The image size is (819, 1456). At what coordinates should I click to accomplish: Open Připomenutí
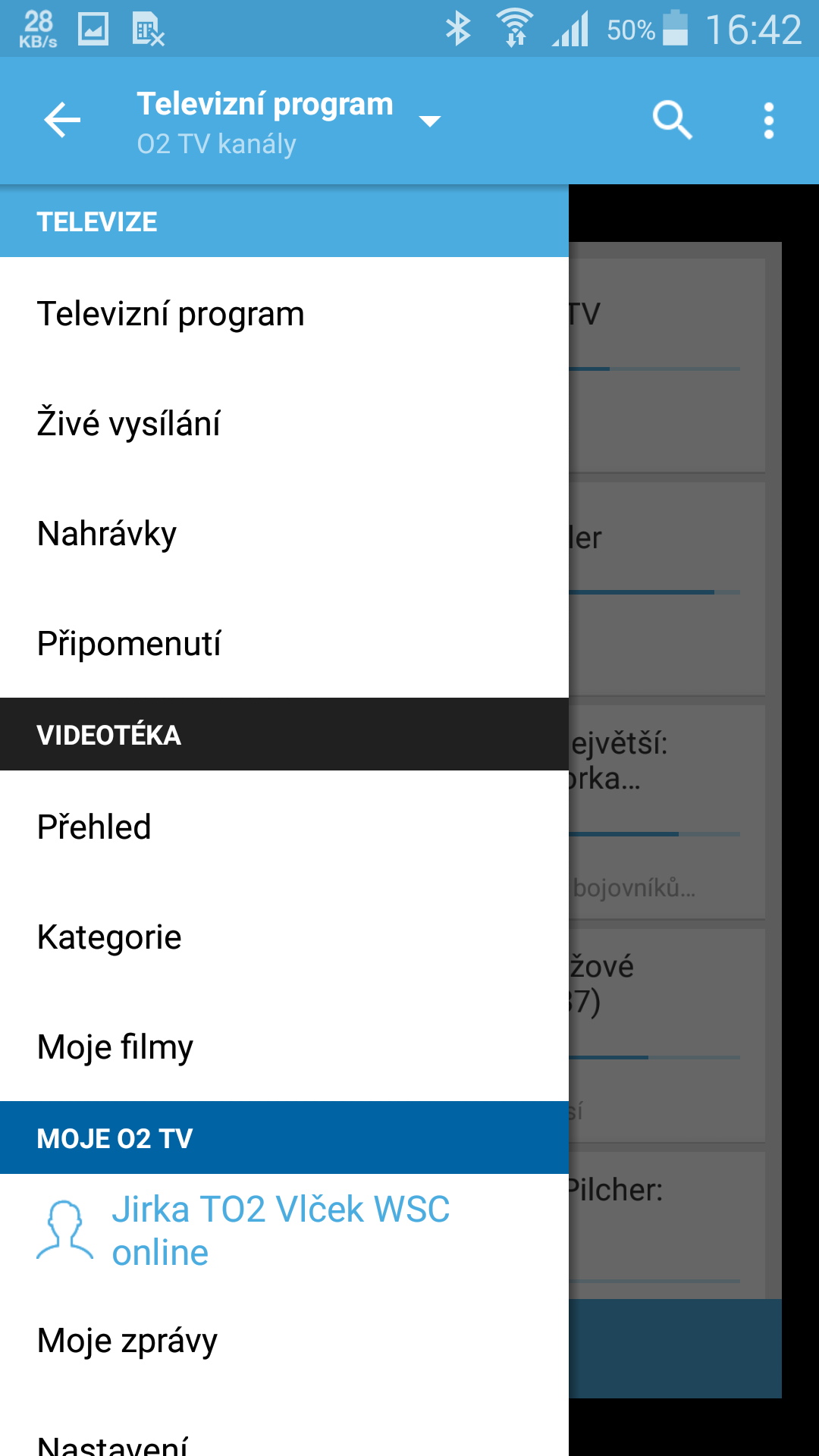[284, 643]
